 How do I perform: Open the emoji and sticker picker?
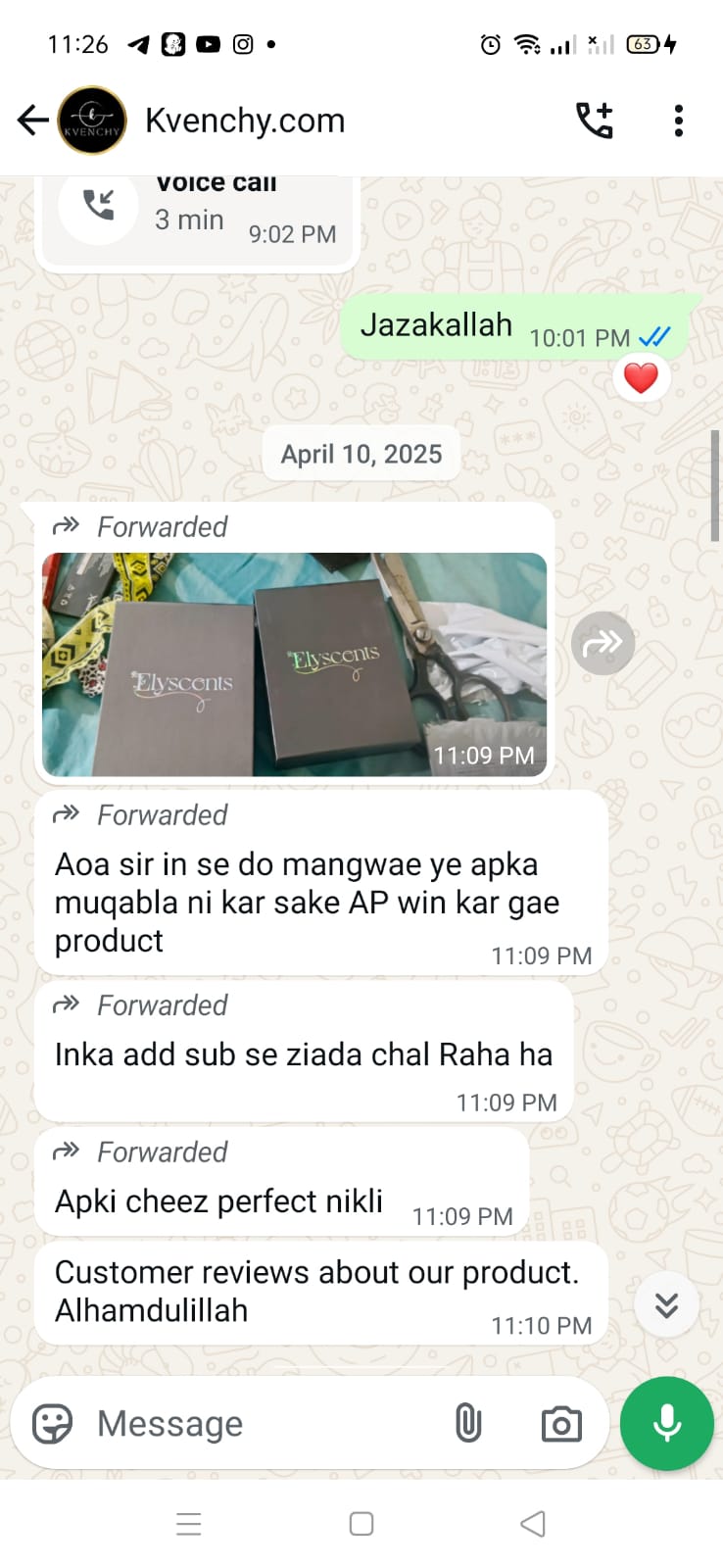pyautogui.click(x=53, y=1423)
